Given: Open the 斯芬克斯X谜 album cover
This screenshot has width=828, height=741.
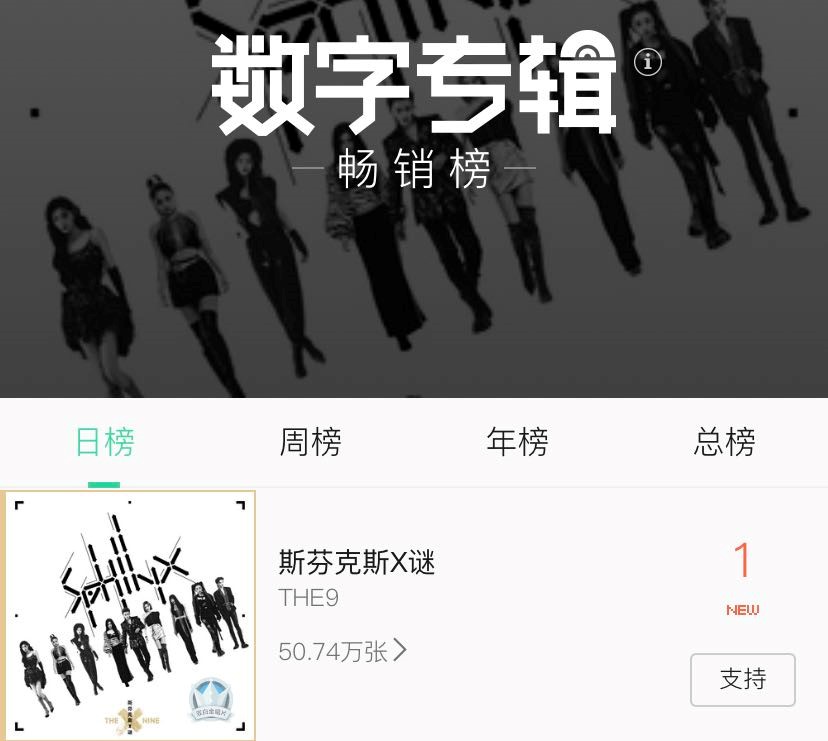Looking at the screenshot, I should pos(130,615).
